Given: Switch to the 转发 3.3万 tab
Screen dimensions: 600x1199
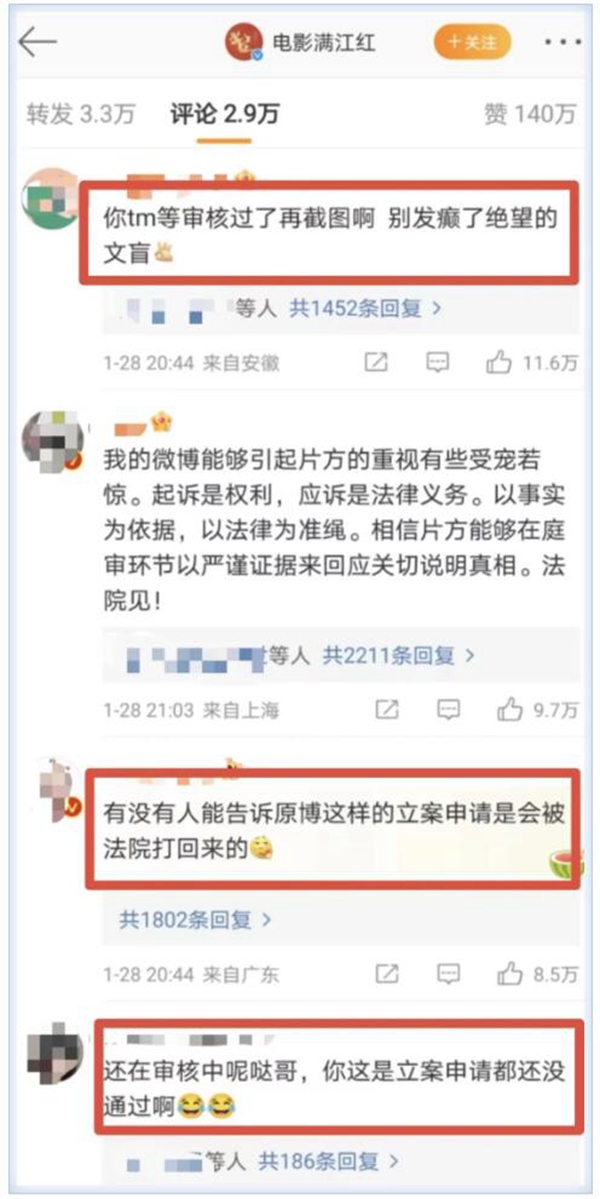Looking at the screenshot, I should 80,113.
